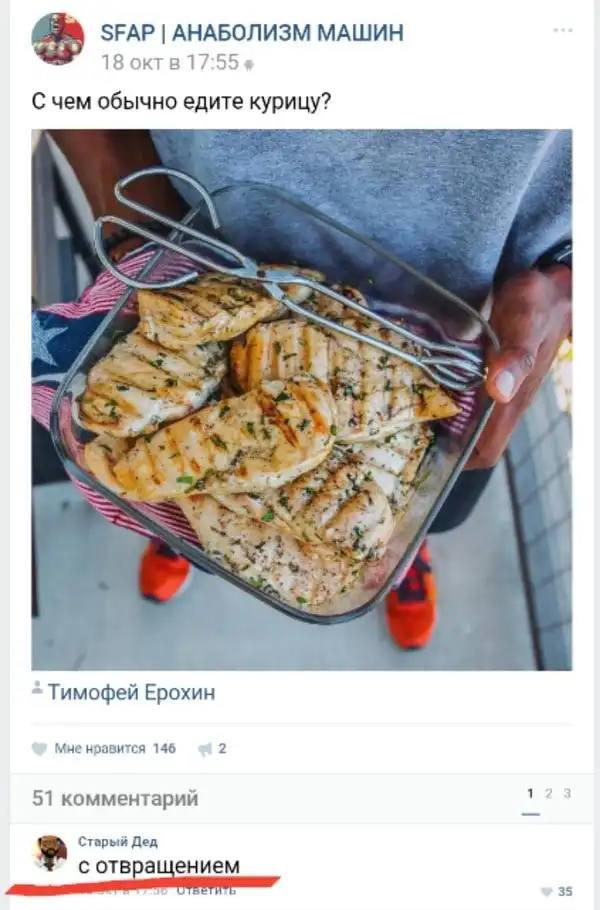Reply to Старый Дед's comment
The width and height of the screenshot is (600, 910).
[x=207, y=890]
